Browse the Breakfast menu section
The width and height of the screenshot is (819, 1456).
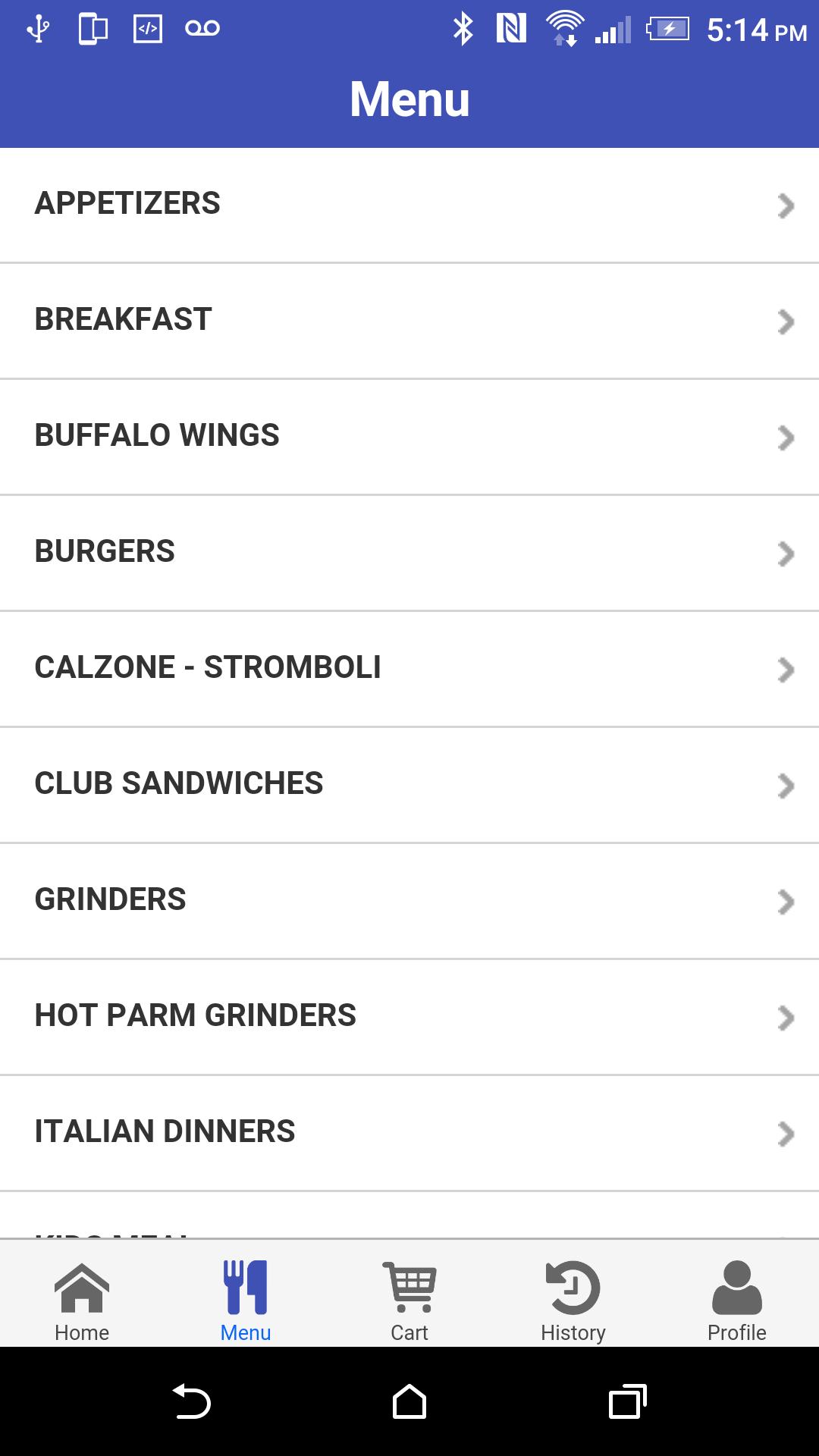coord(409,321)
